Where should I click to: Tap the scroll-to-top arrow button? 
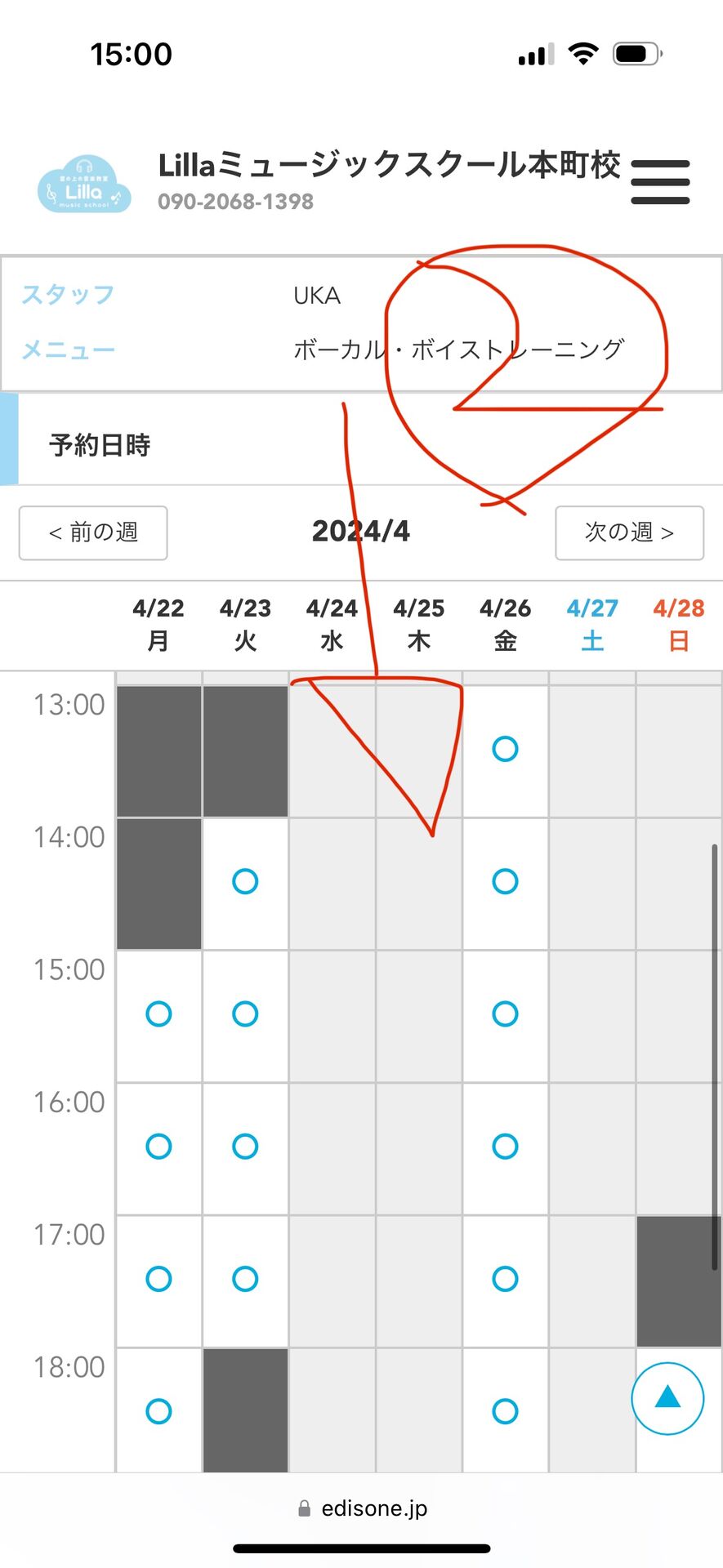click(667, 1398)
